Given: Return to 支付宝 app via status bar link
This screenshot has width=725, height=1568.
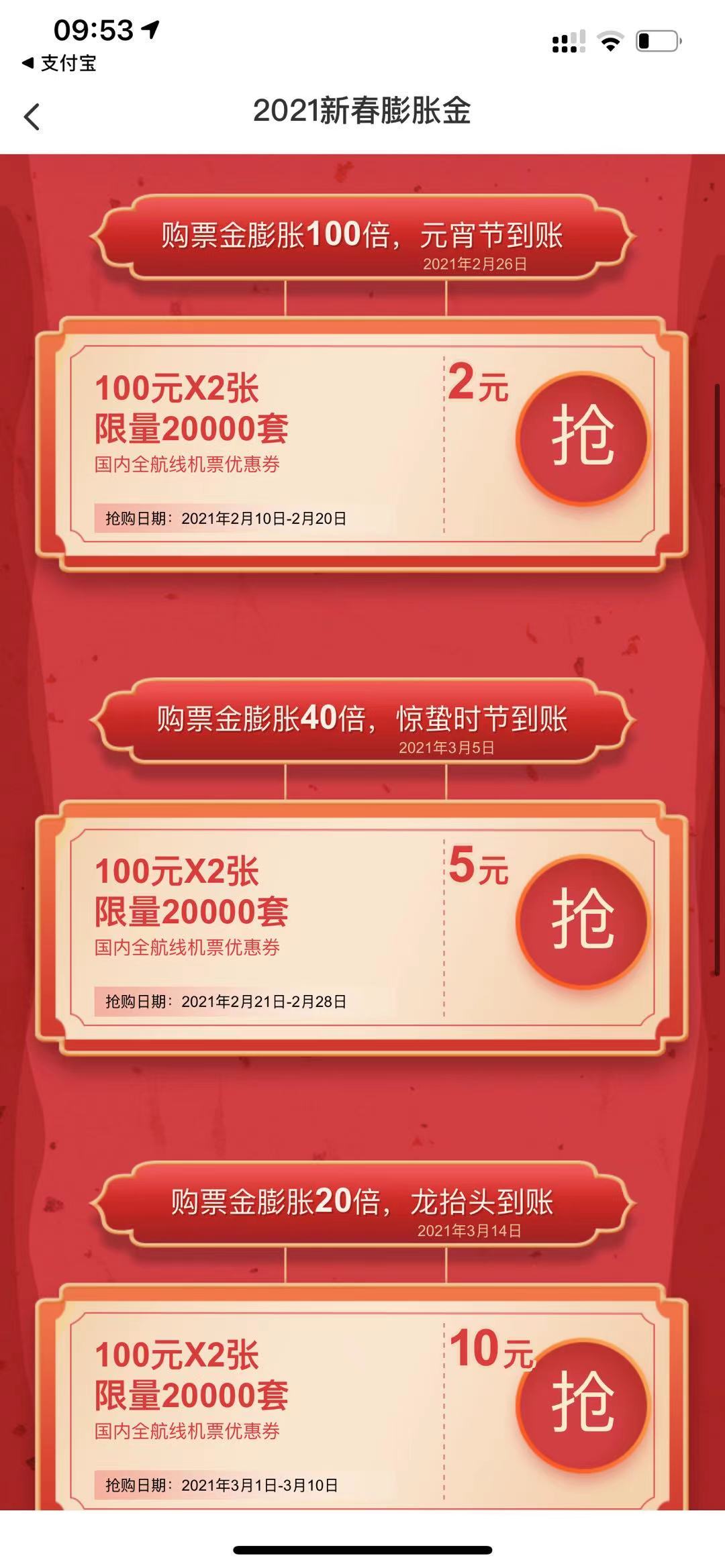Looking at the screenshot, I should (59, 64).
